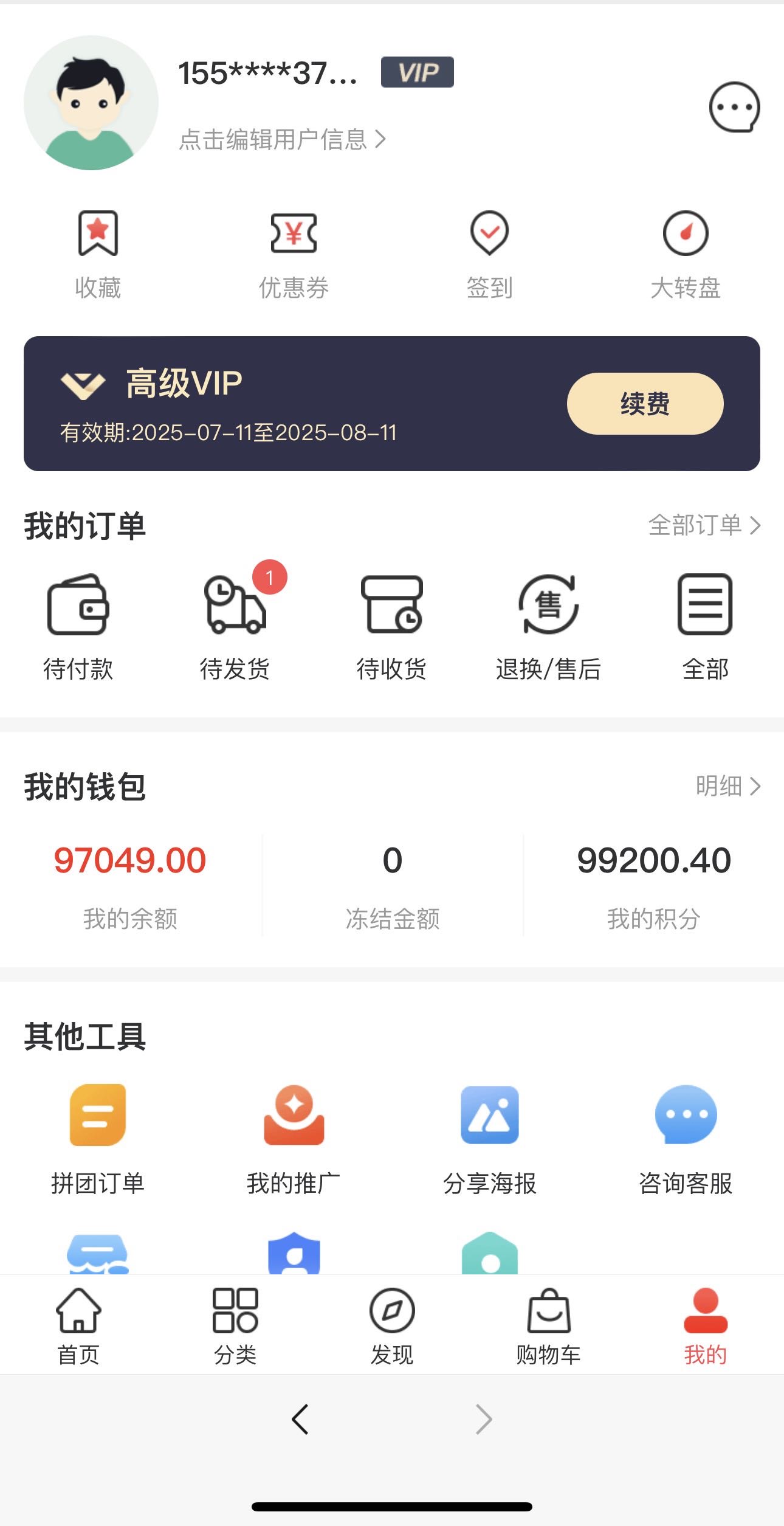This screenshot has width=784, height=1526.
Task: Open wallet 明细 details
Action: (727, 786)
